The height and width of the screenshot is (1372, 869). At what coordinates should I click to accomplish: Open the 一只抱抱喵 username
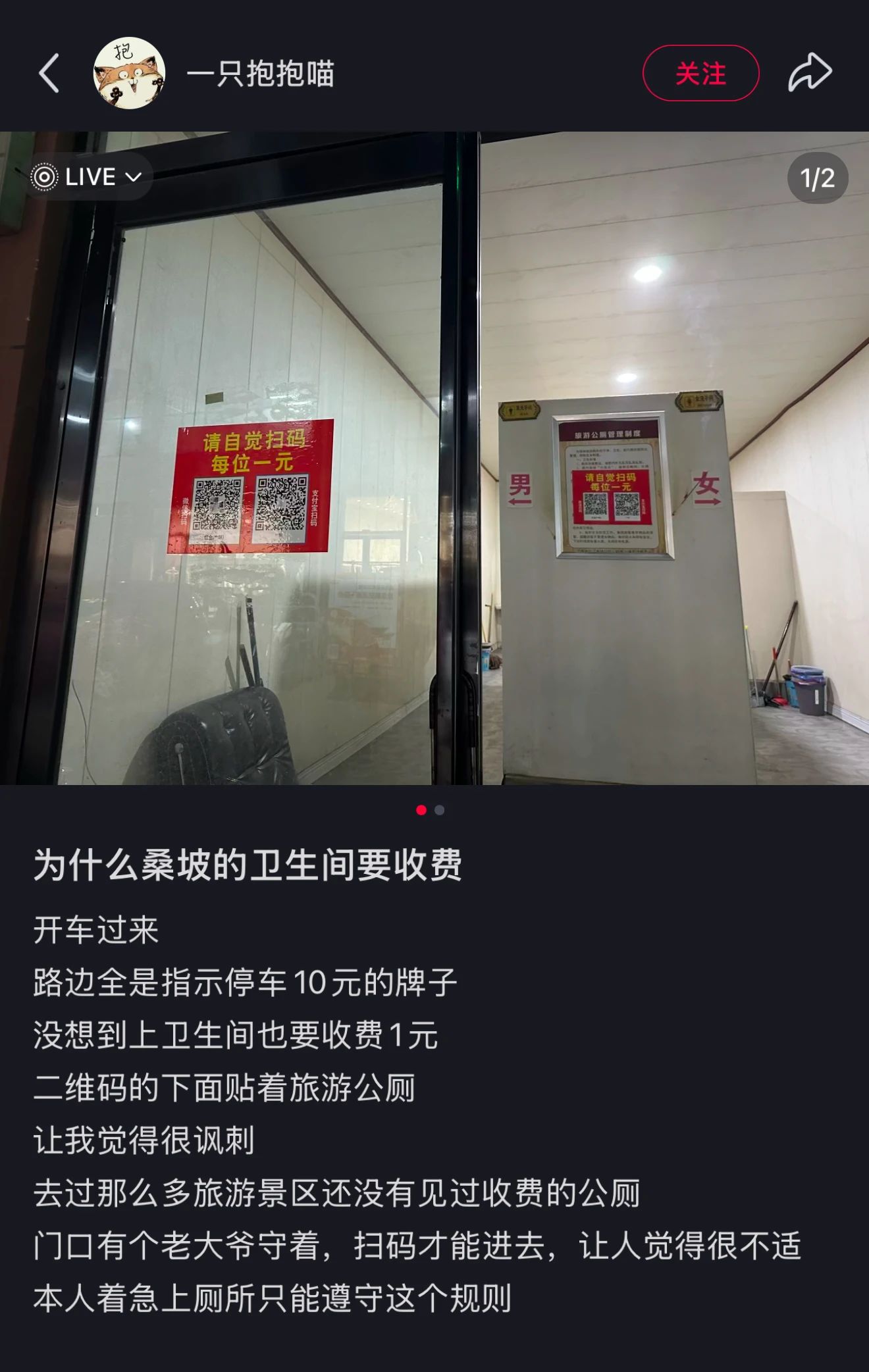pyautogui.click(x=261, y=74)
